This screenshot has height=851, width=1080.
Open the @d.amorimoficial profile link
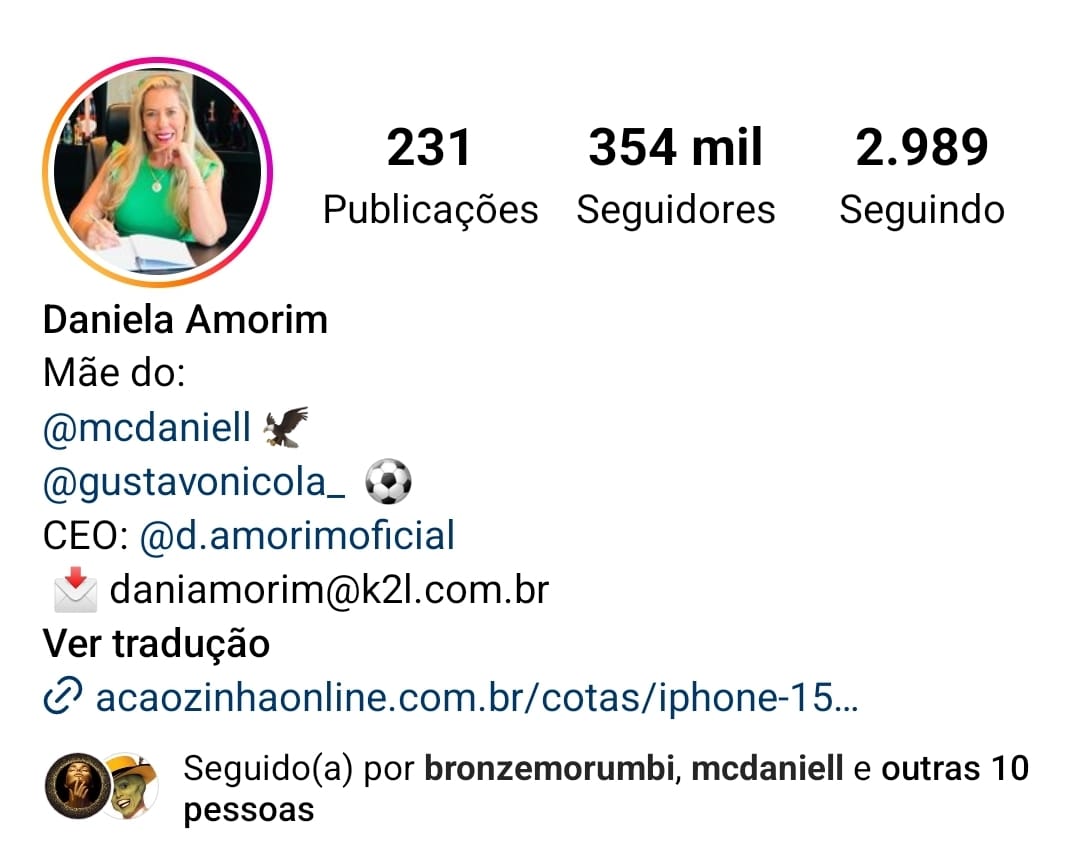(x=297, y=536)
